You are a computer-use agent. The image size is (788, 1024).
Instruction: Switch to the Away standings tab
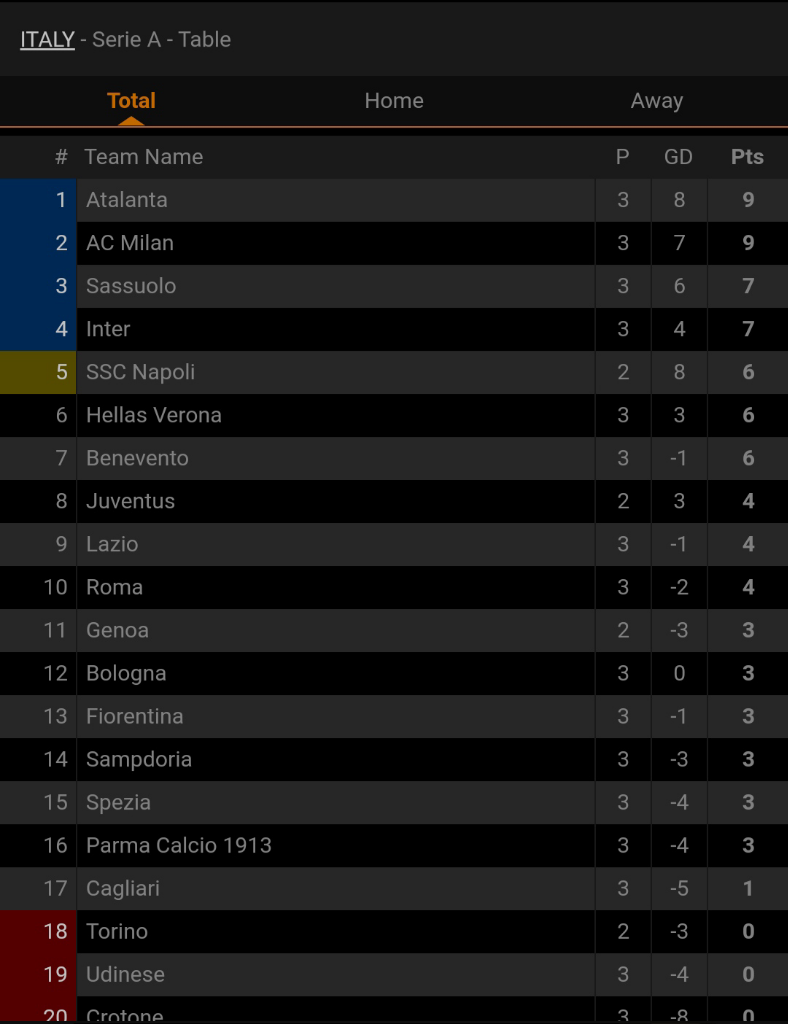[x=656, y=101]
